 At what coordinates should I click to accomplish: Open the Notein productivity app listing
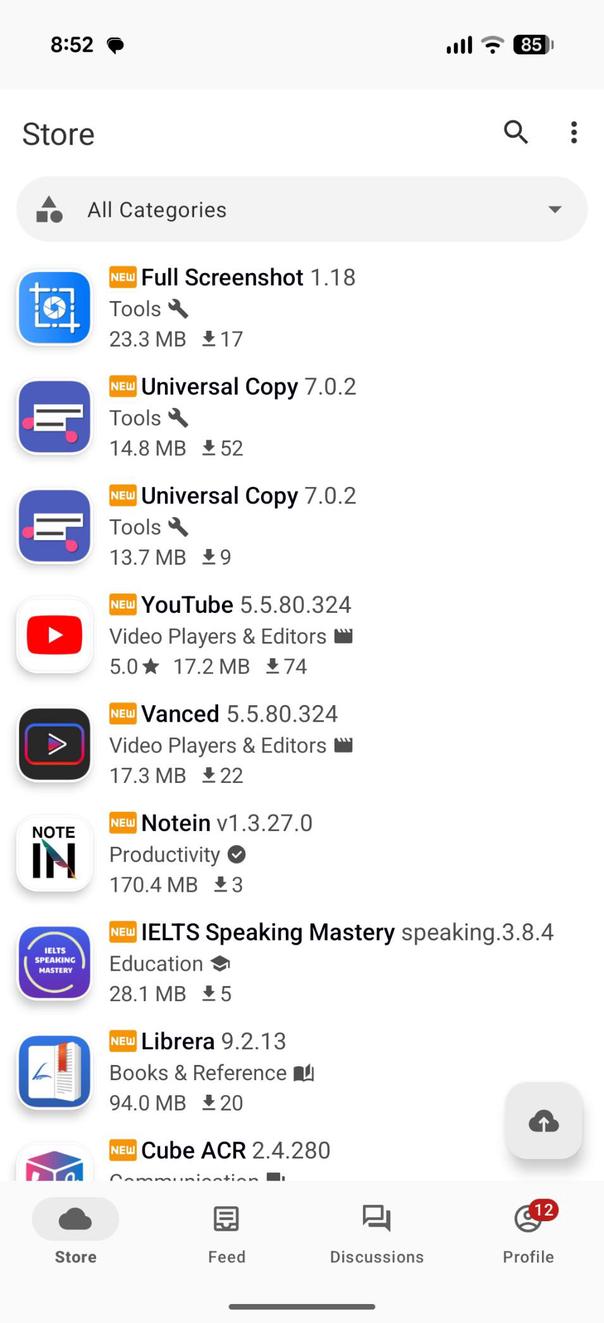pos(302,853)
